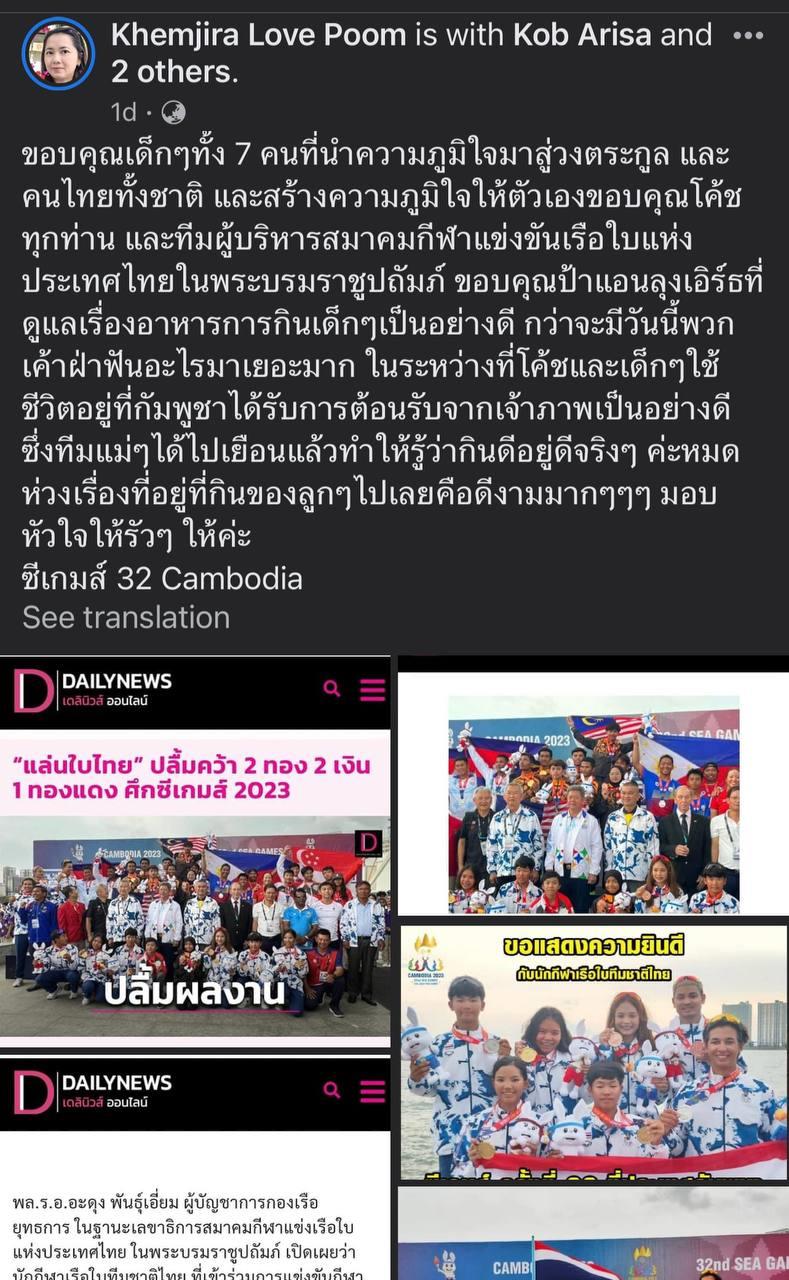This screenshot has width=789, height=1280.
Task: Open Khemjira Love Poom's profile picture
Action: point(58,54)
